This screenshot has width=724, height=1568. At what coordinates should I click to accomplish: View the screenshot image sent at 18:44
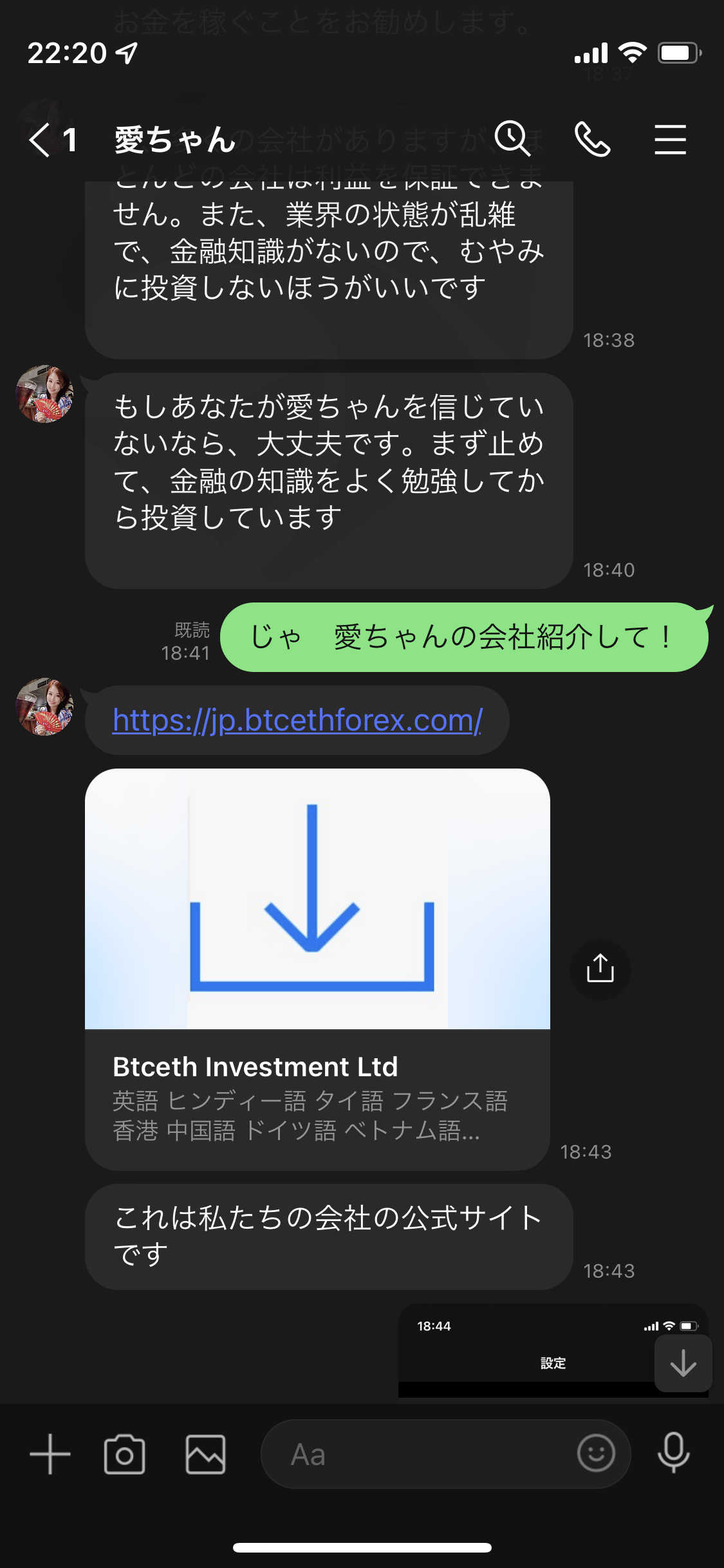click(x=528, y=1351)
